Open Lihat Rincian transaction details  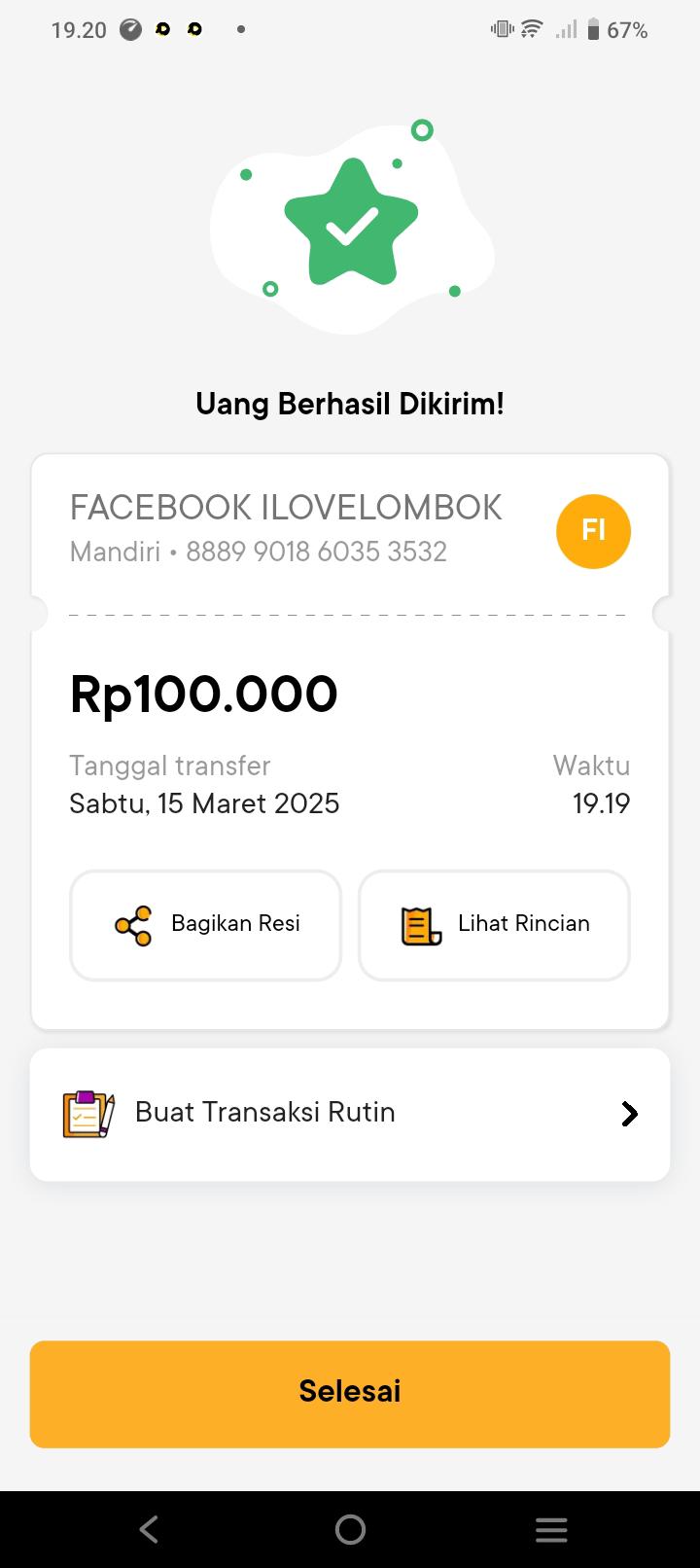click(494, 924)
